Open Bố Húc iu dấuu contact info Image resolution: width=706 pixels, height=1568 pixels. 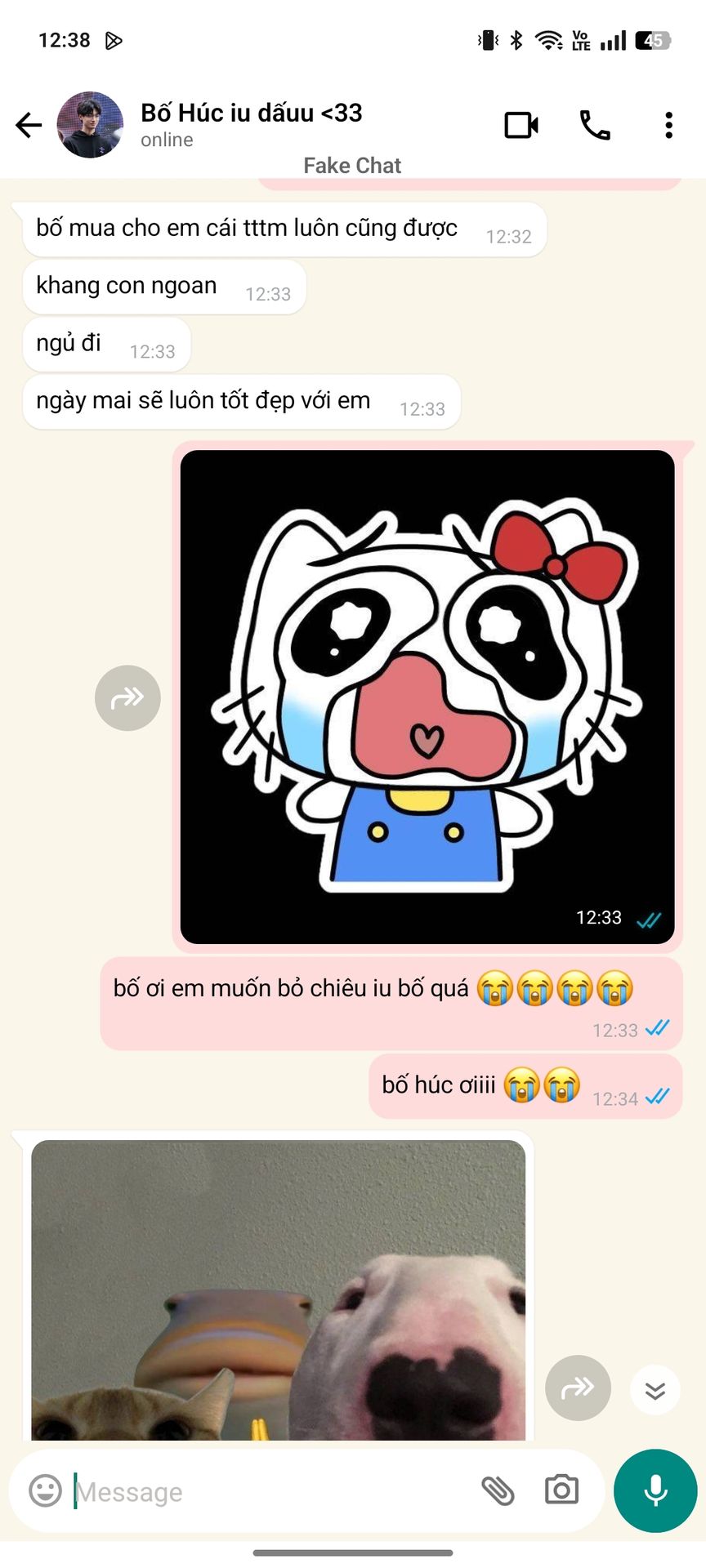[250, 123]
